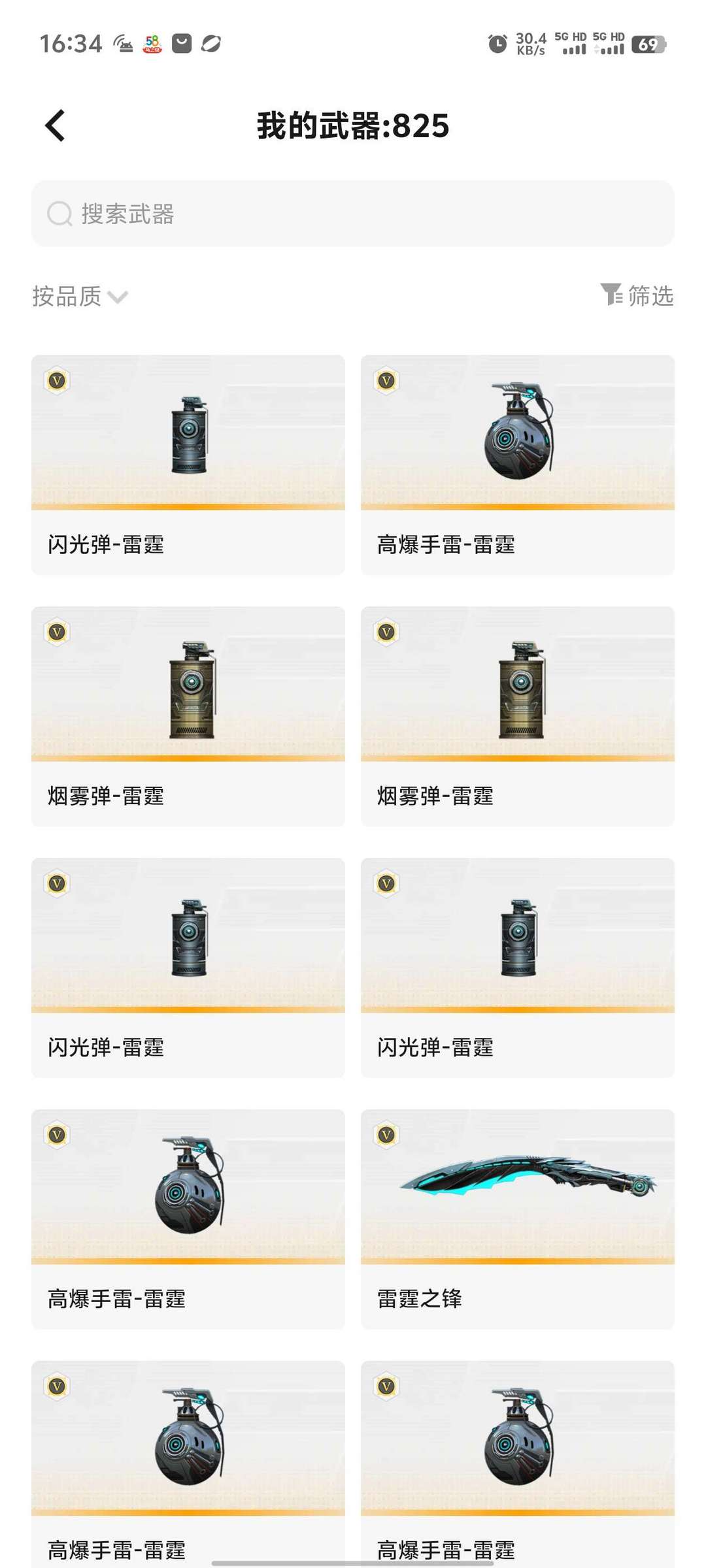706x1568 pixels.
Task: Tap the 我的武器:825 title
Action: tap(353, 127)
